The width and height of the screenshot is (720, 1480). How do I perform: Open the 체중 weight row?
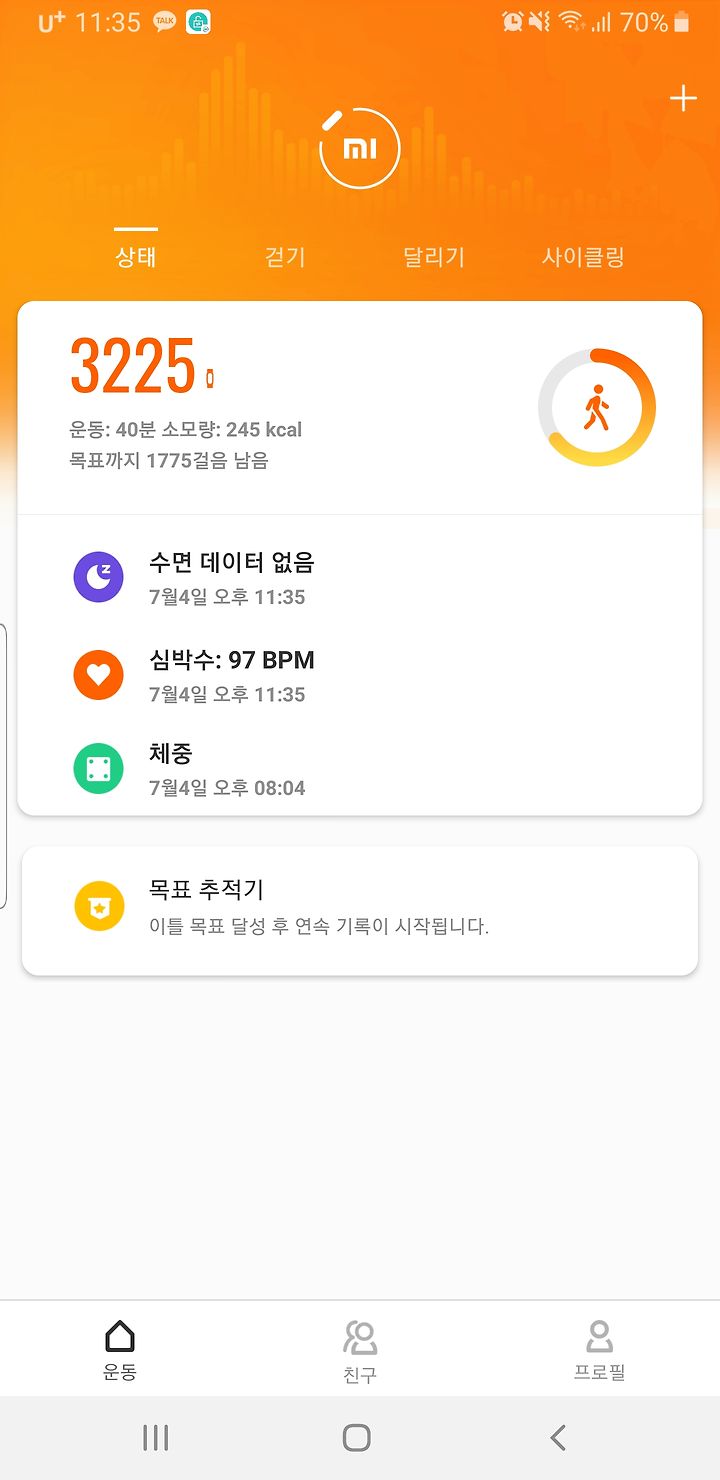pos(360,768)
